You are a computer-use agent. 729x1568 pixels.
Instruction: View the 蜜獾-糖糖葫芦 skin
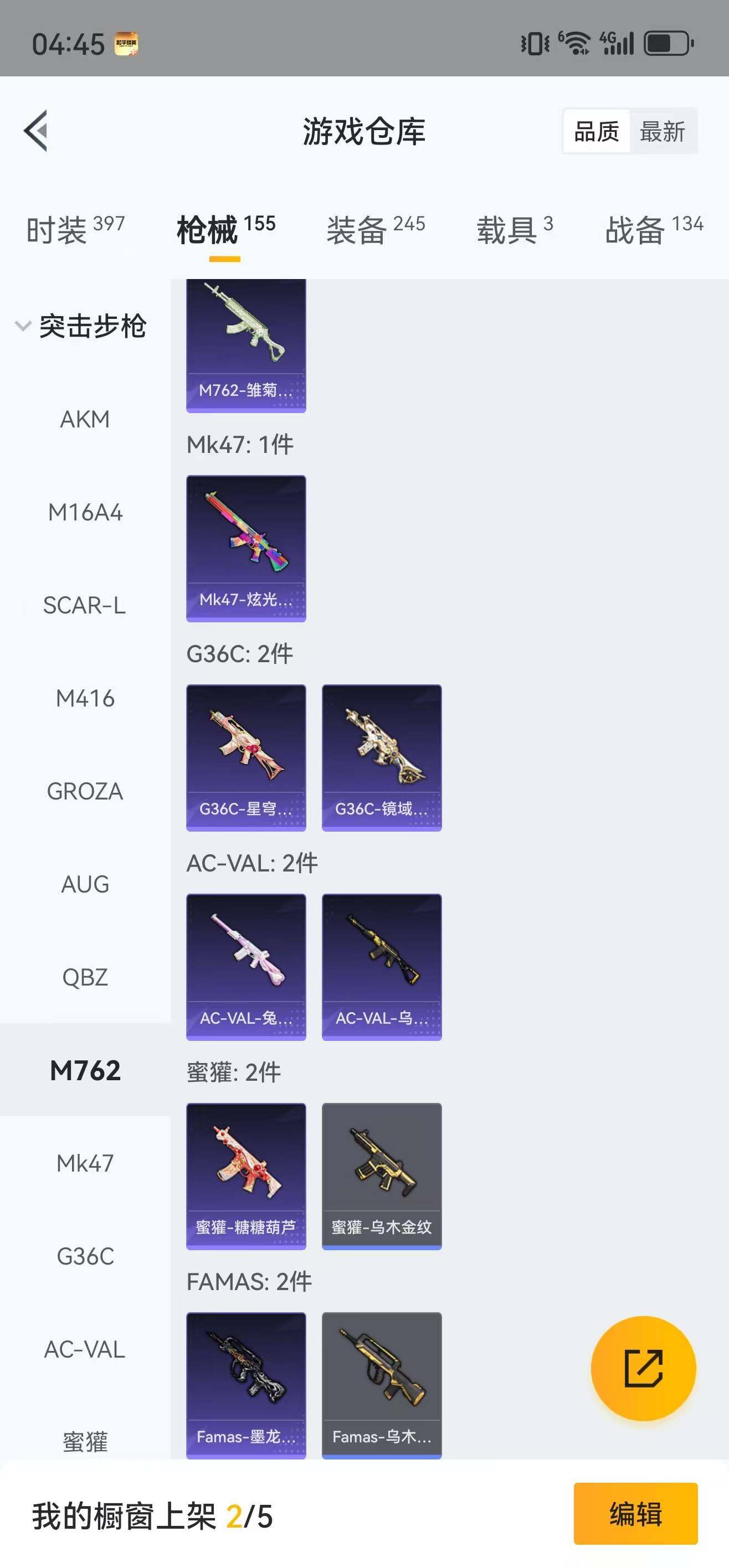pyautogui.click(x=246, y=1176)
